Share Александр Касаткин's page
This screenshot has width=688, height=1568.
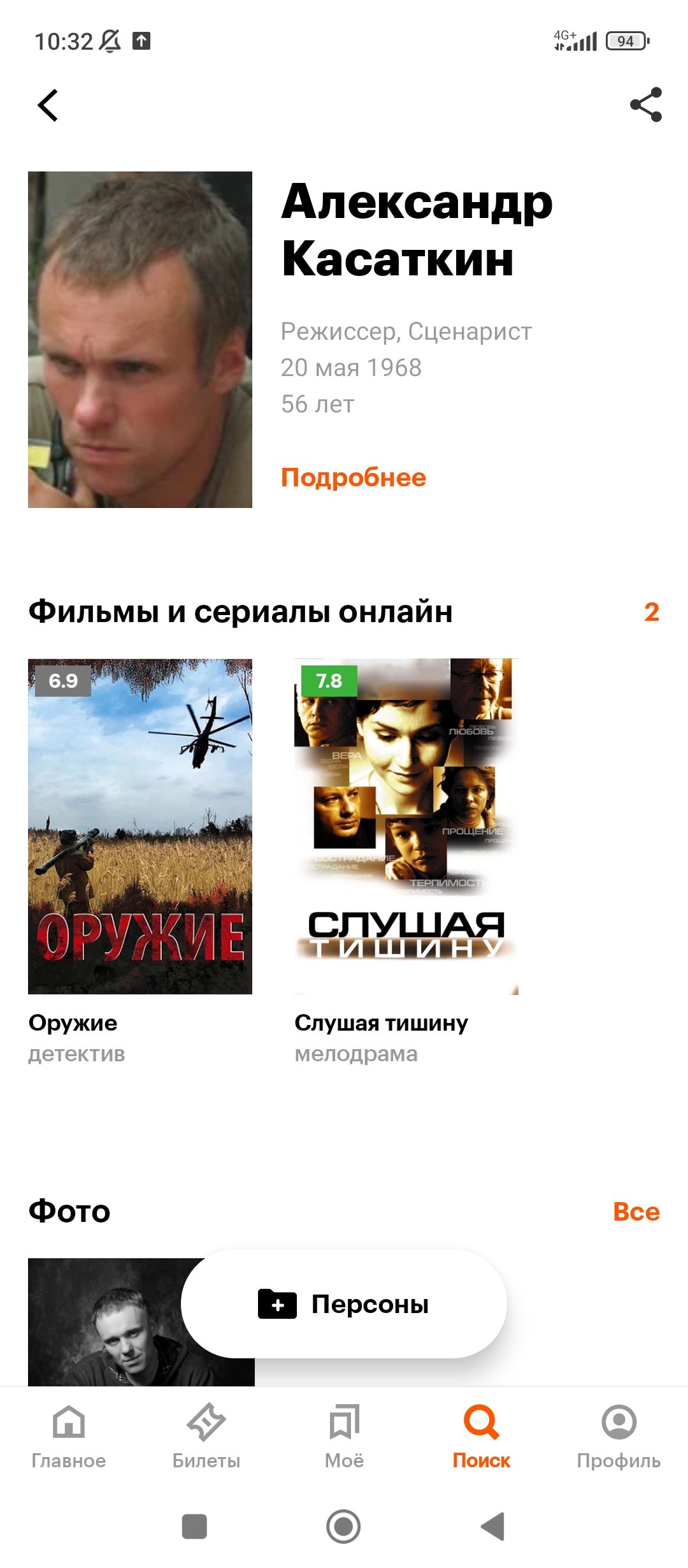click(646, 105)
